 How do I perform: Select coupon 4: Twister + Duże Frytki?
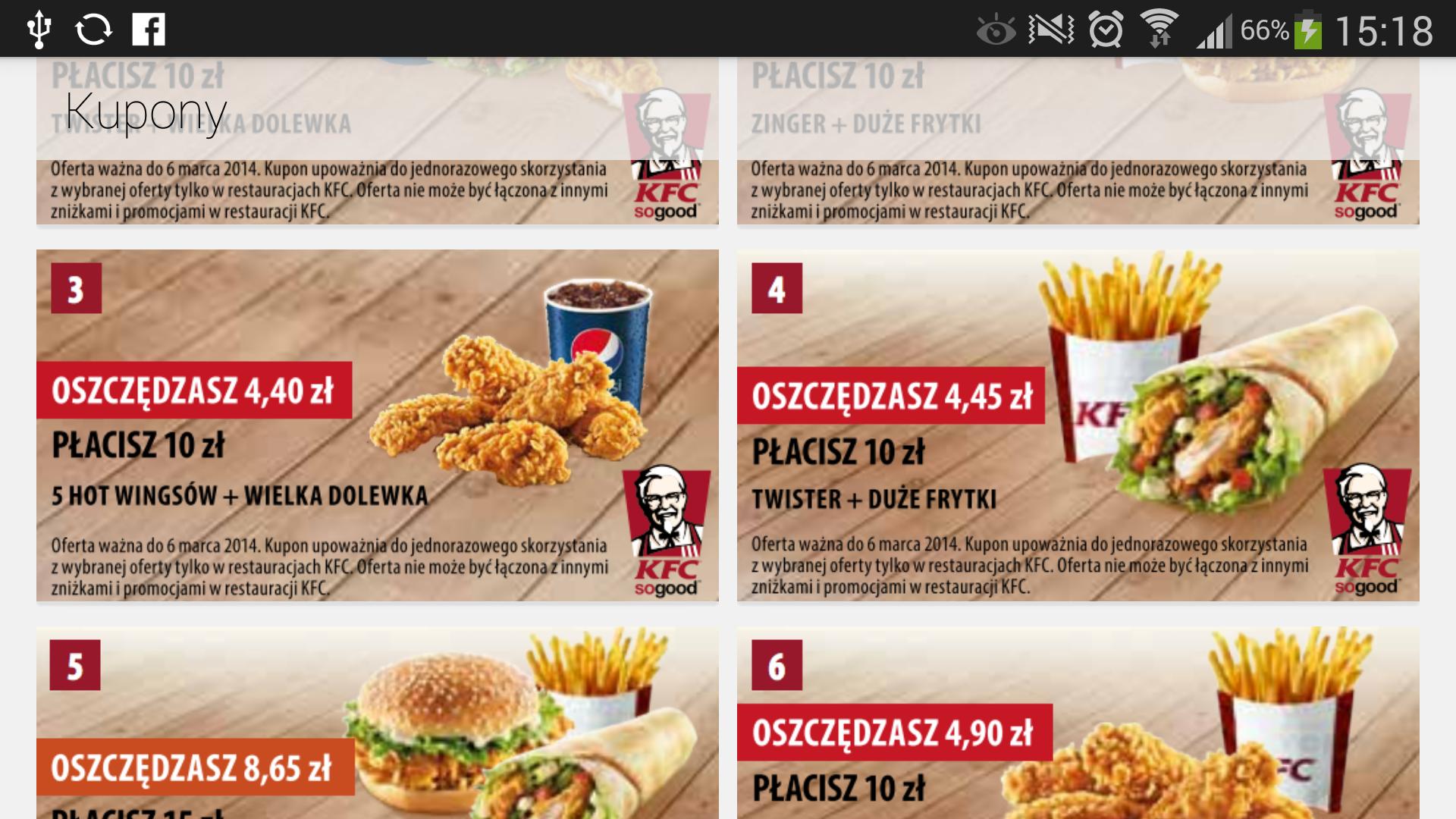(1078, 425)
